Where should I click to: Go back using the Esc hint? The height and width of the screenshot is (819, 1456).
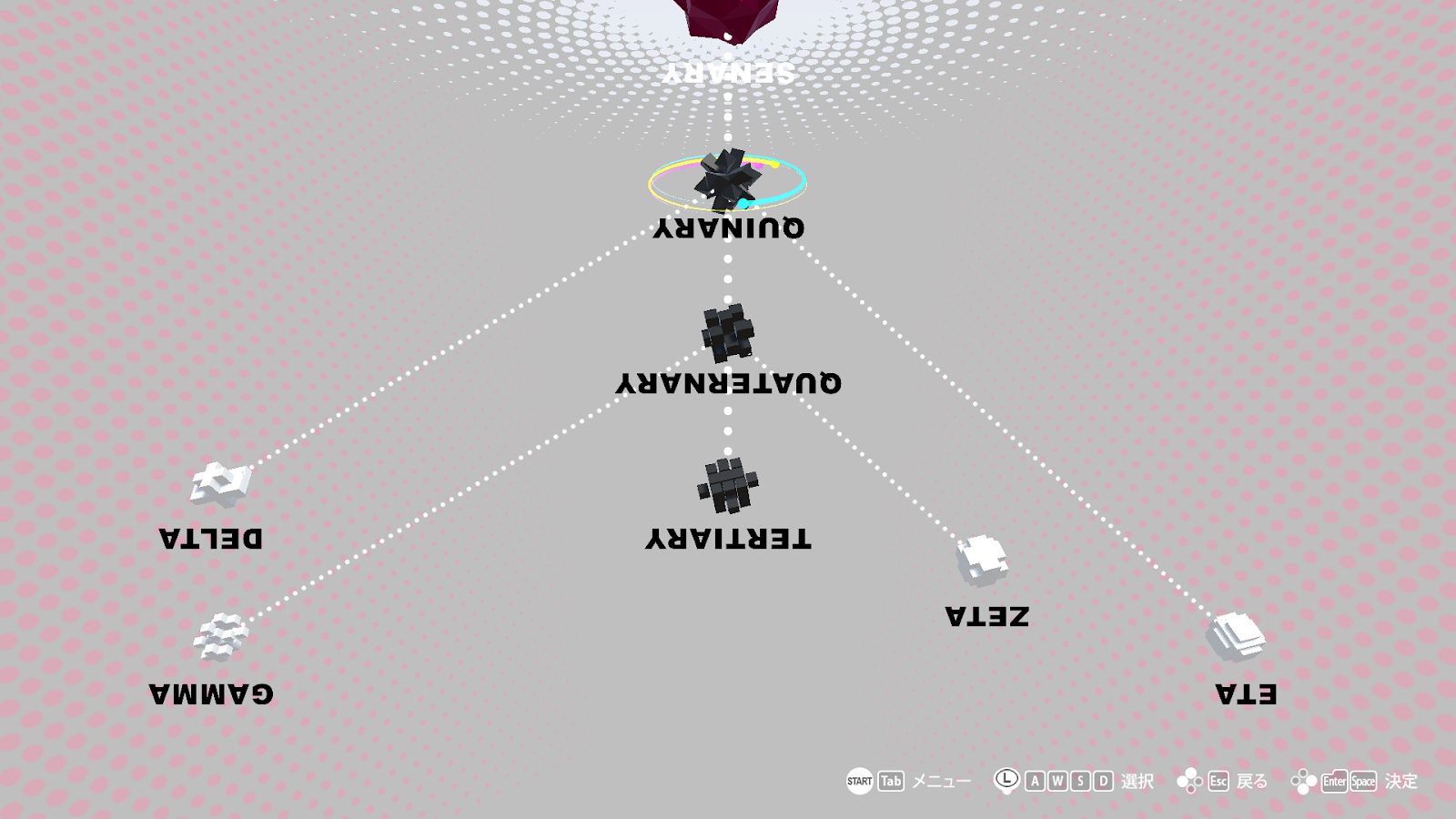(1218, 781)
